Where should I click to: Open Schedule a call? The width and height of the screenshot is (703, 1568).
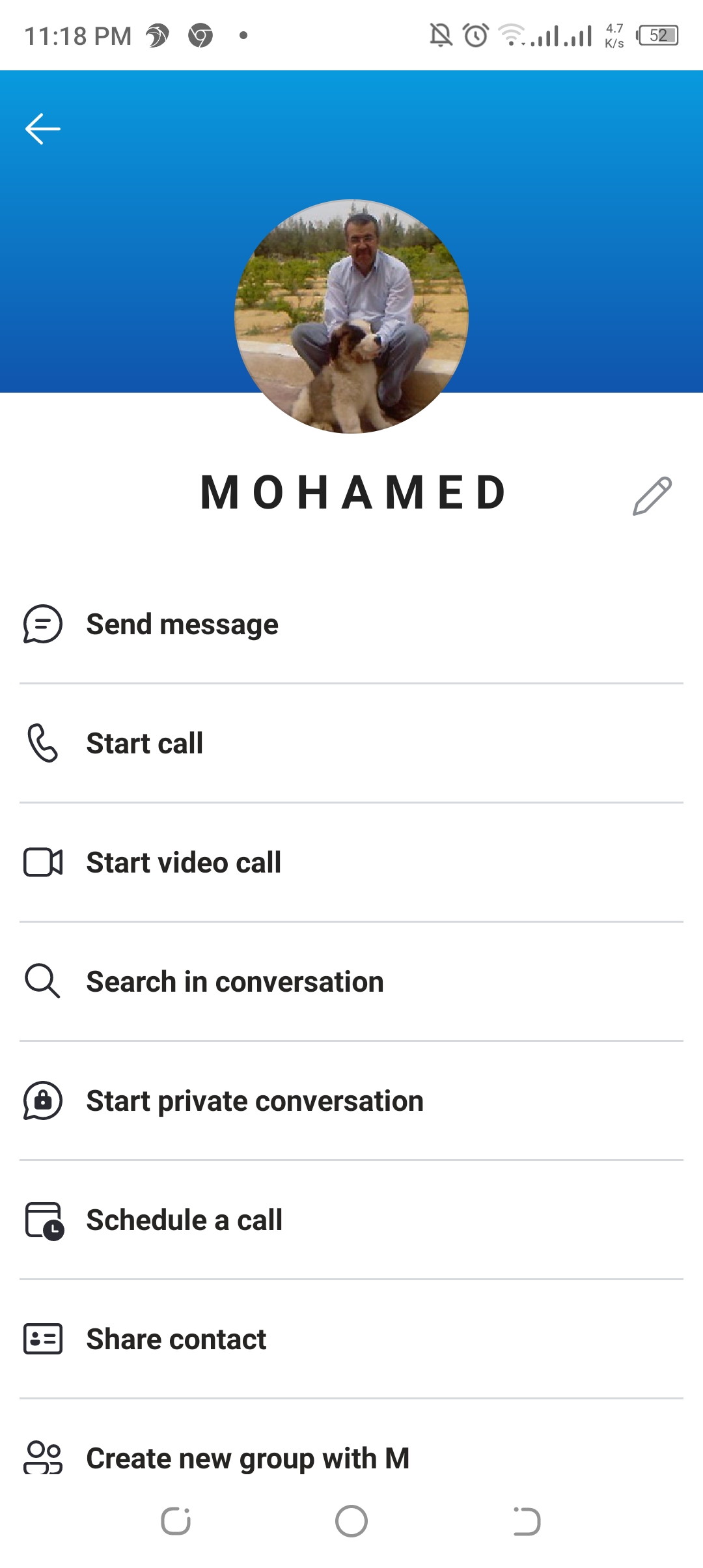click(x=351, y=1220)
